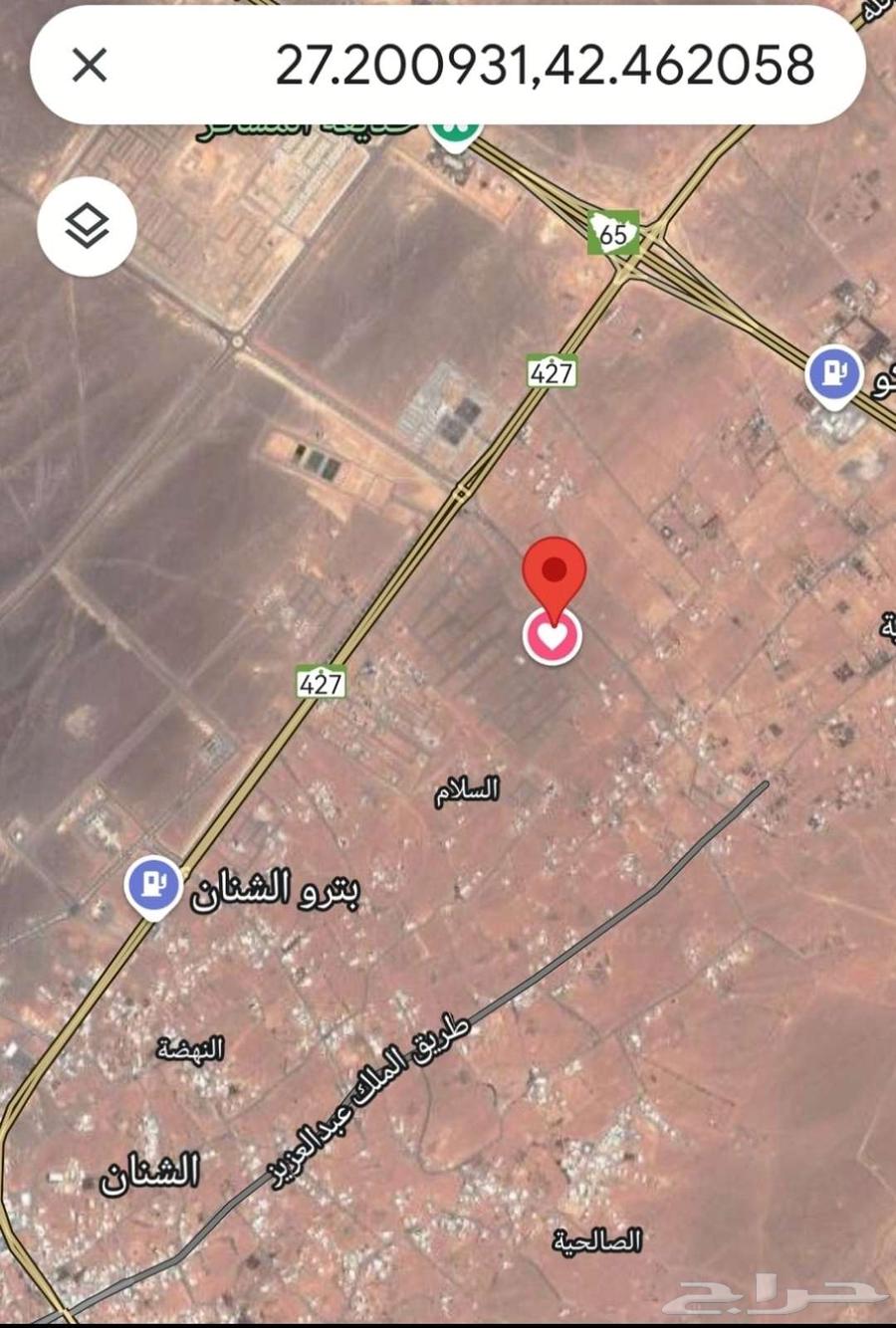Open the map layers button

click(x=88, y=227)
